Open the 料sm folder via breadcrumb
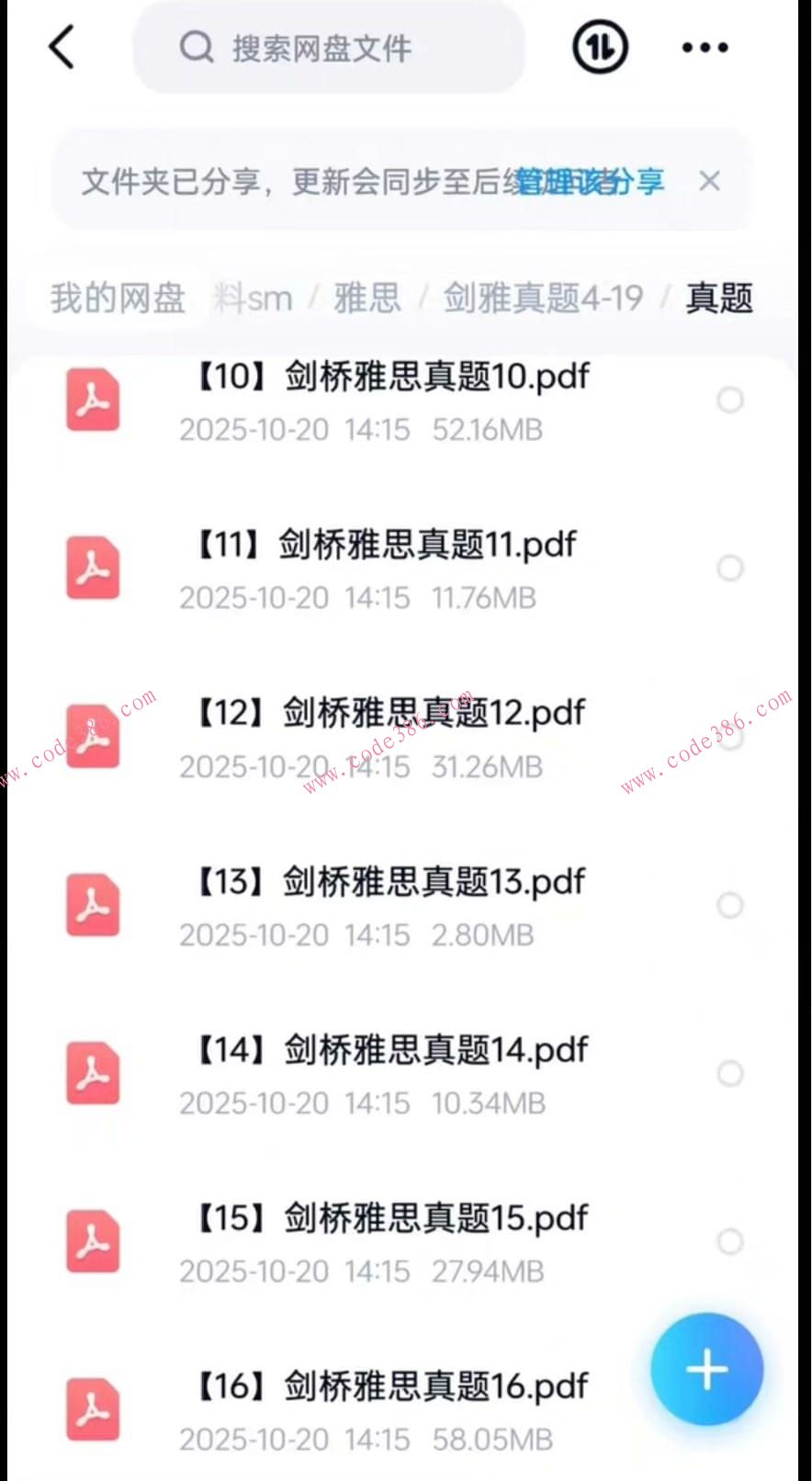Image resolution: width=812 pixels, height=1481 pixels. (x=254, y=298)
